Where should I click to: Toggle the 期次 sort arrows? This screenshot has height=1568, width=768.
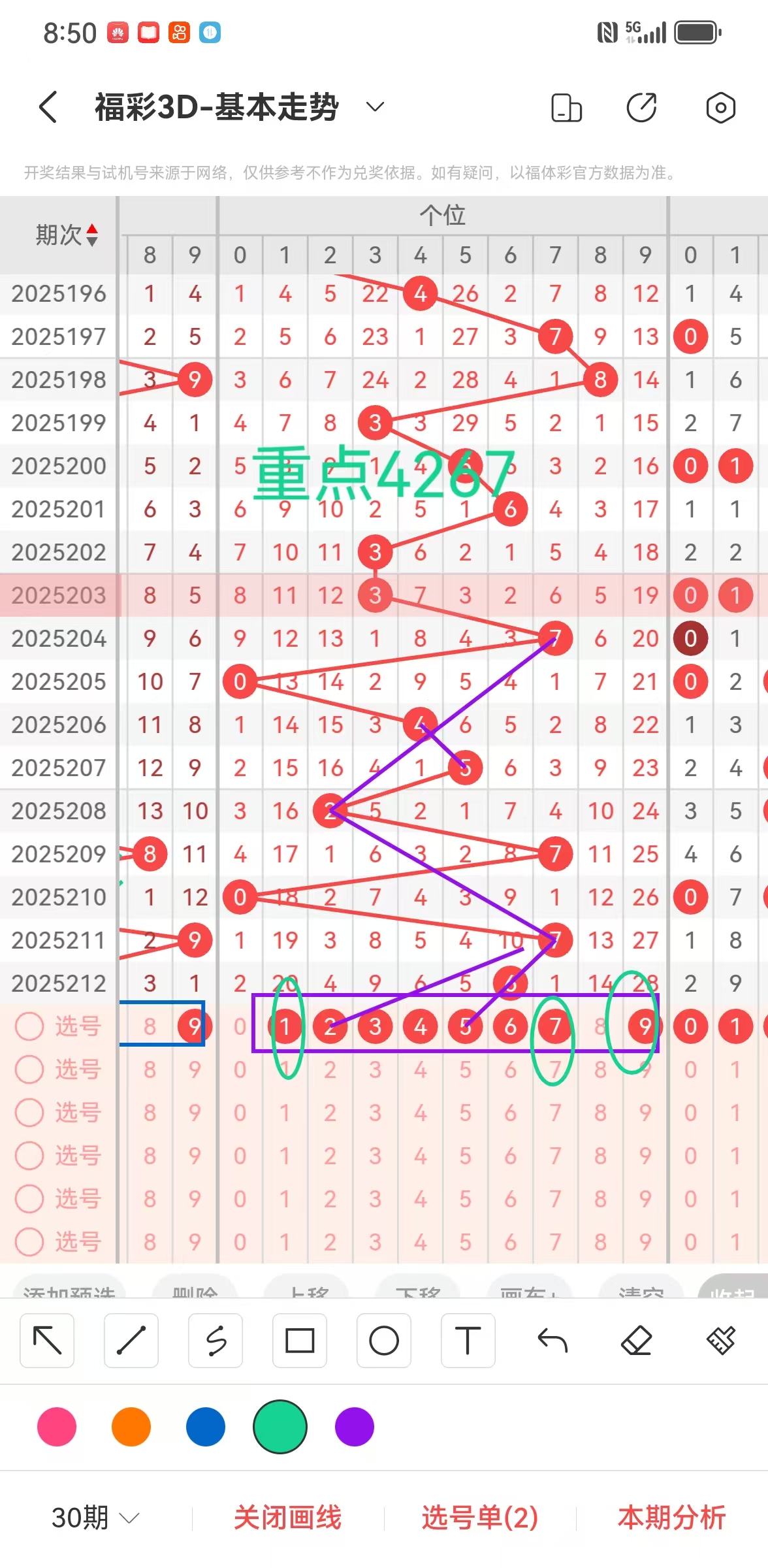click(92, 235)
